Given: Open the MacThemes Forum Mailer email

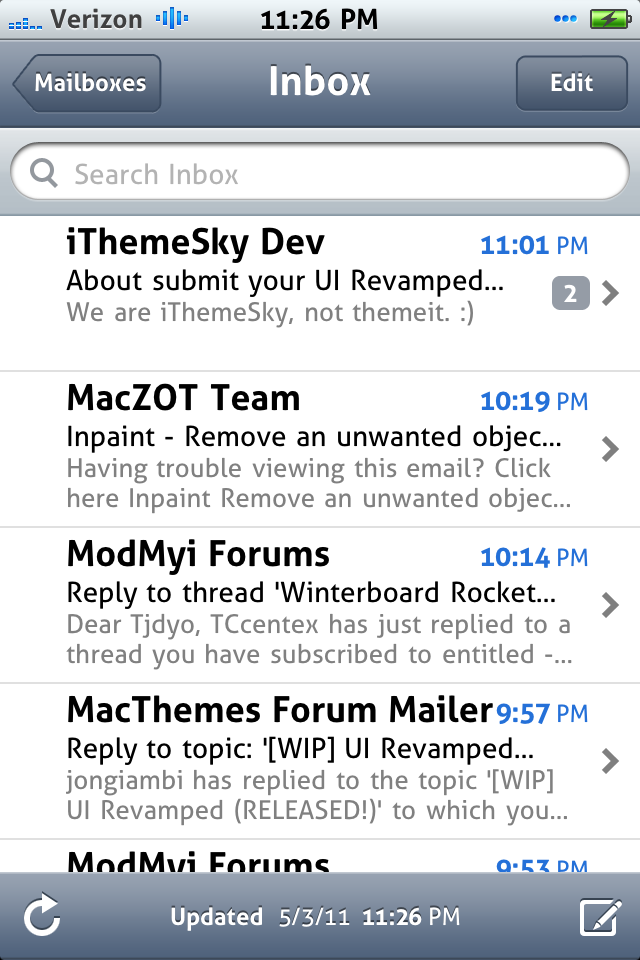Looking at the screenshot, I should [x=320, y=761].
